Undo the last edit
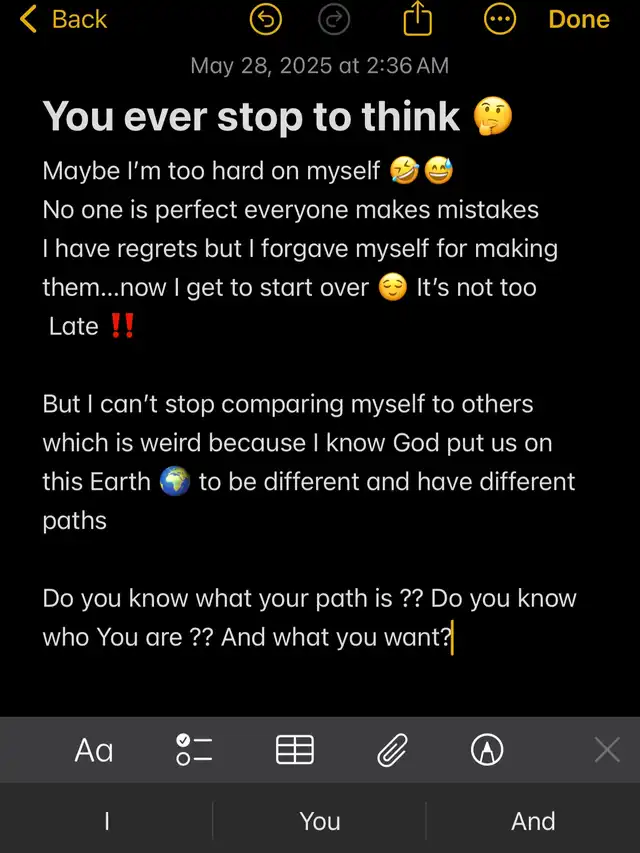This screenshot has width=640, height=853. (x=266, y=20)
